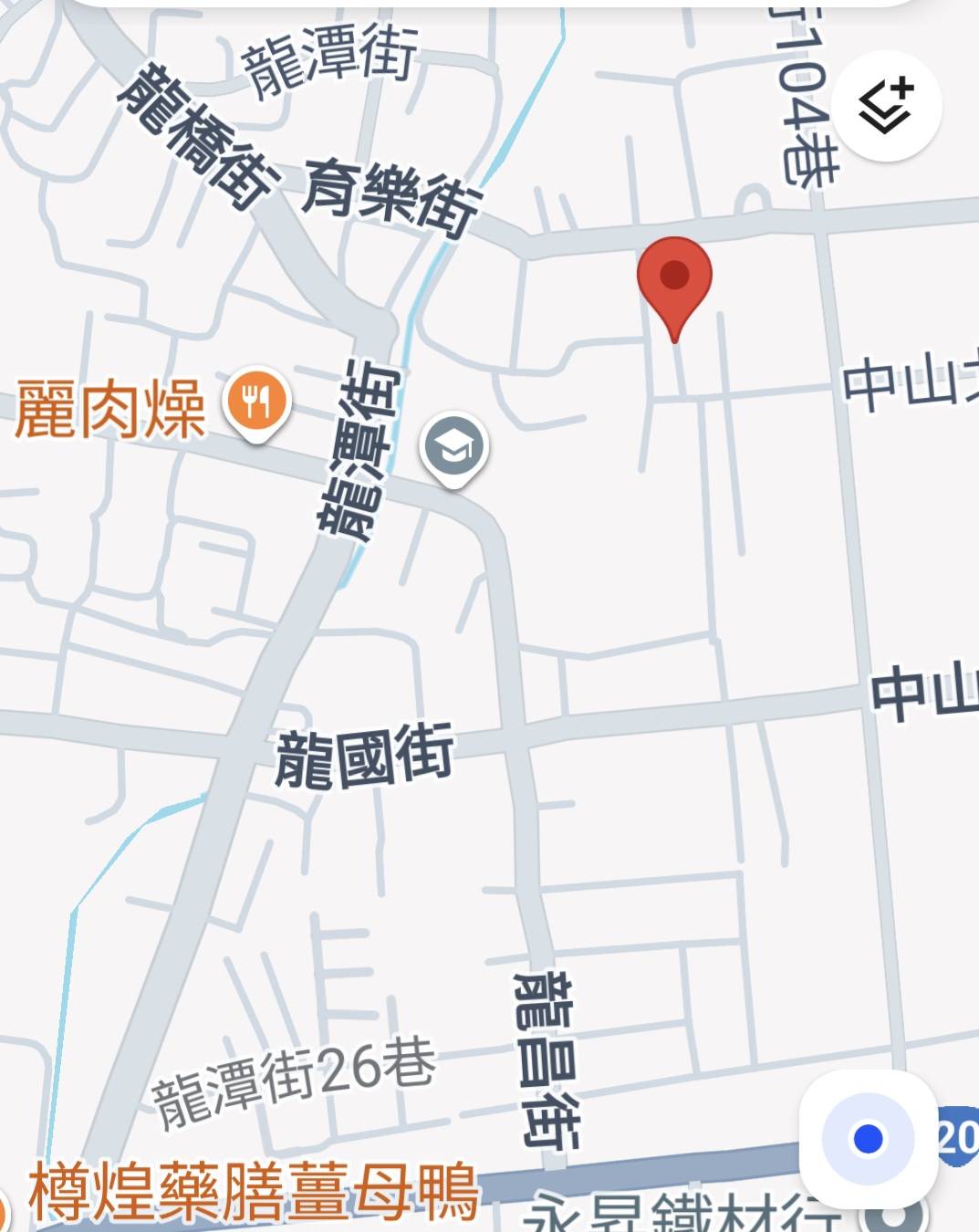979x1232 pixels.
Task: Center map on my current location
Action: point(868,1138)
